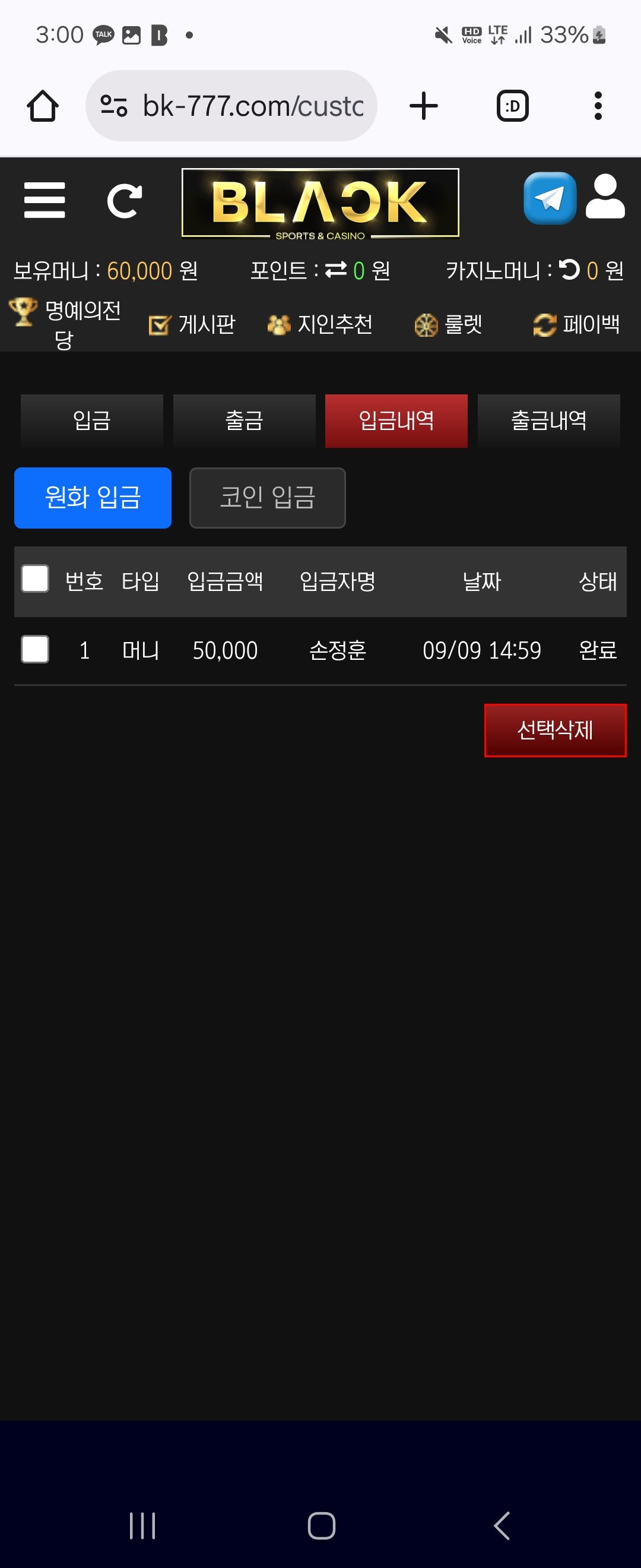Open the 룰렛 roulette page
Viewport: 641px width, 1568px height.
pyautogui.click(x=448, y=324)
